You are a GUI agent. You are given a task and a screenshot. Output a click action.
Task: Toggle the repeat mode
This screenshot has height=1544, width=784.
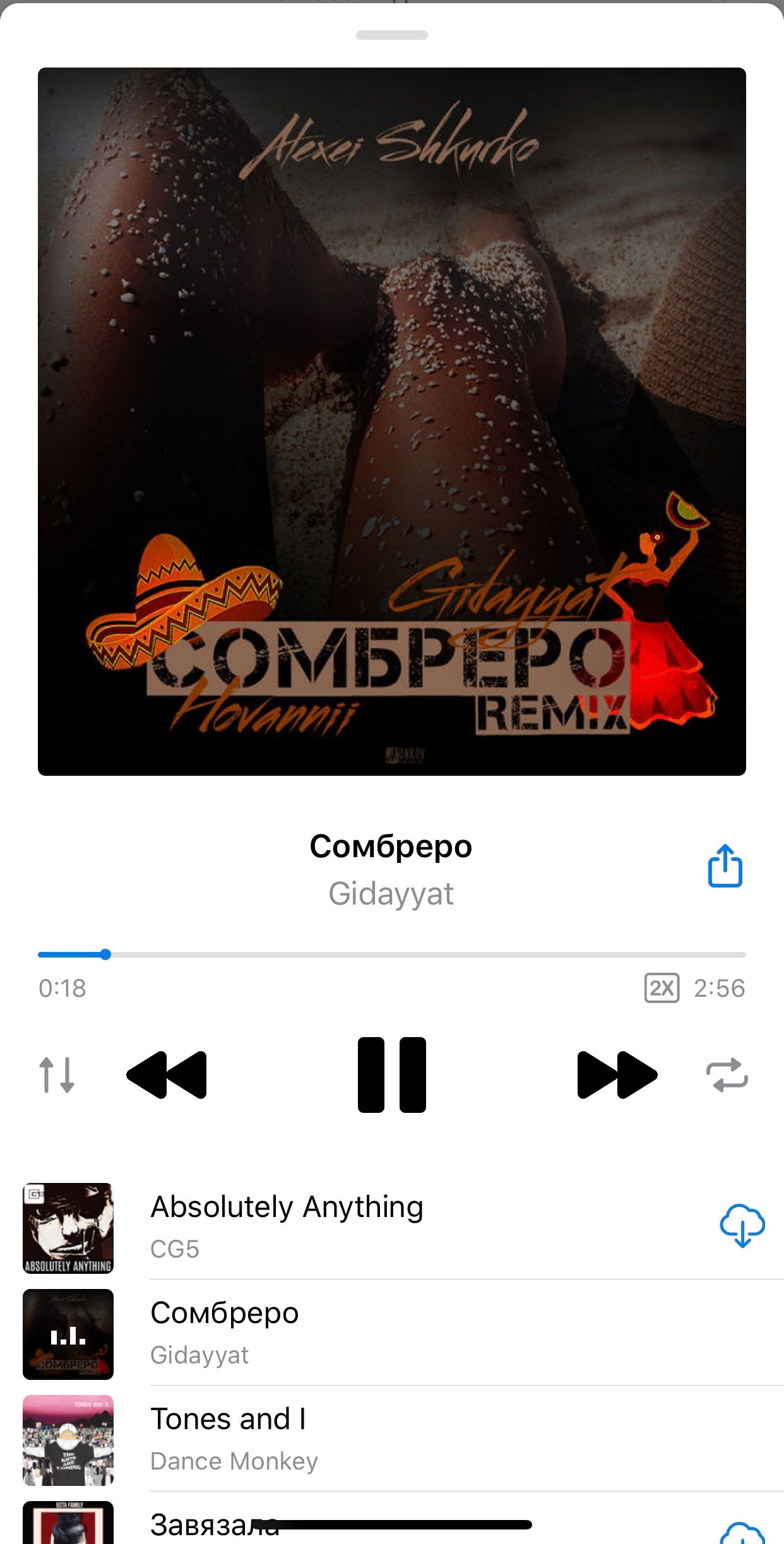point(727,1075)
